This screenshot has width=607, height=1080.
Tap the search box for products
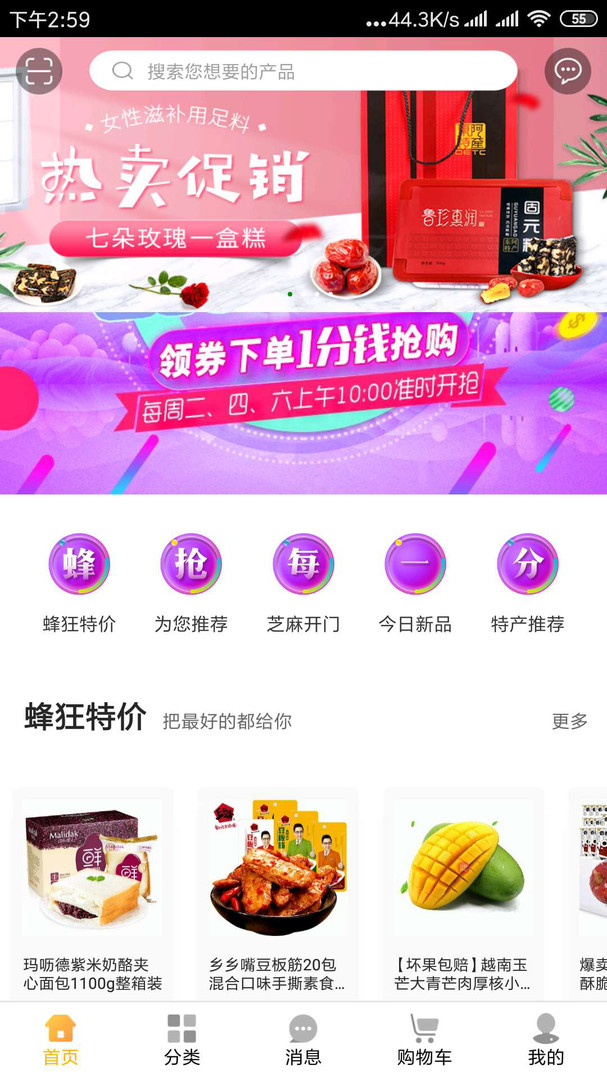303,71
